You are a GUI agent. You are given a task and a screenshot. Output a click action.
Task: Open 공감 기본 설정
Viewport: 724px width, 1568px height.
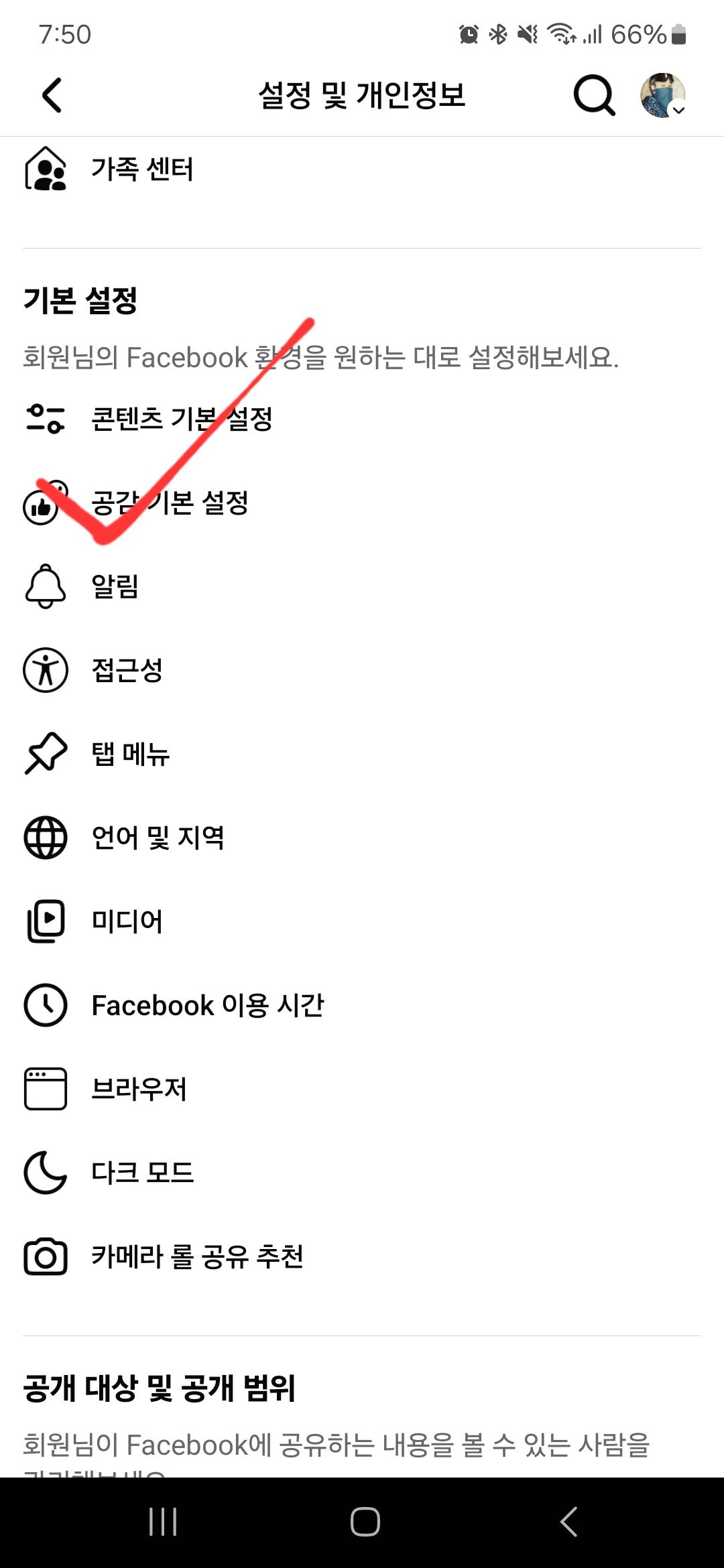pyautogui.click(x=169, y=503)
